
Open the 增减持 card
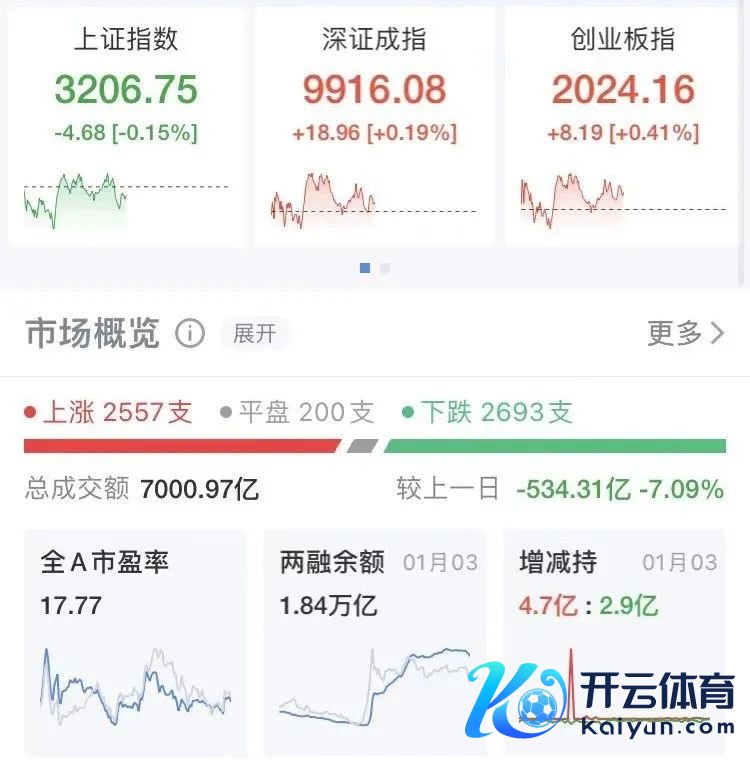(x=614, y=640)
